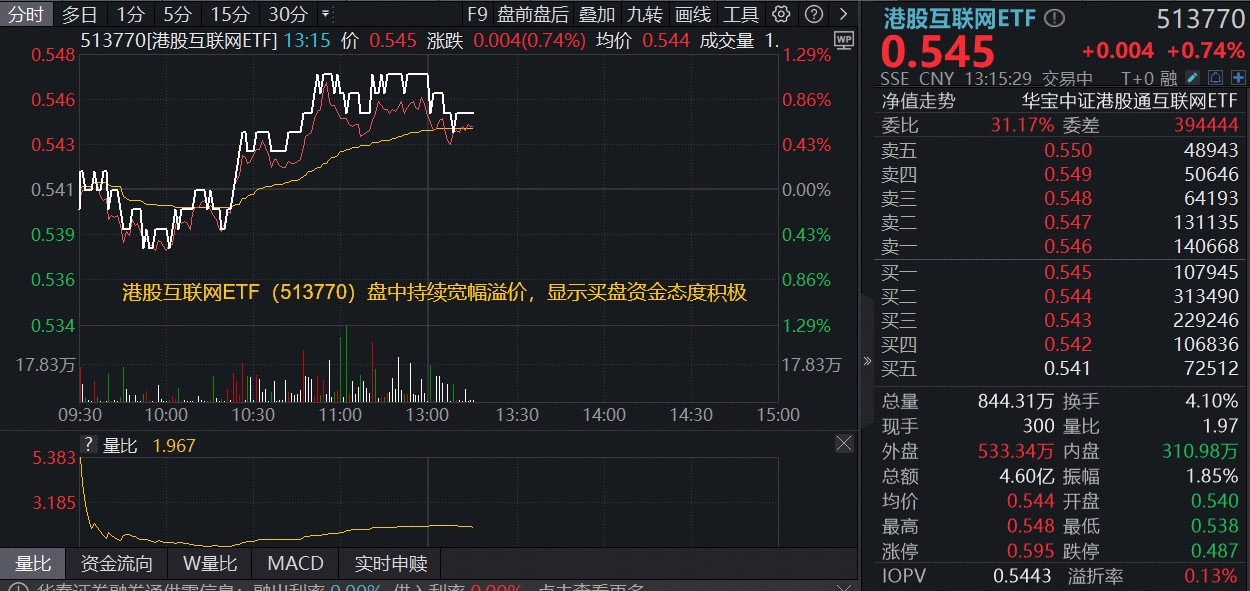Image resolution: width=1250 pixels, height=591 pixels.
Task: Close the 量比 indicator panel
Action: [x=844, y=443]
